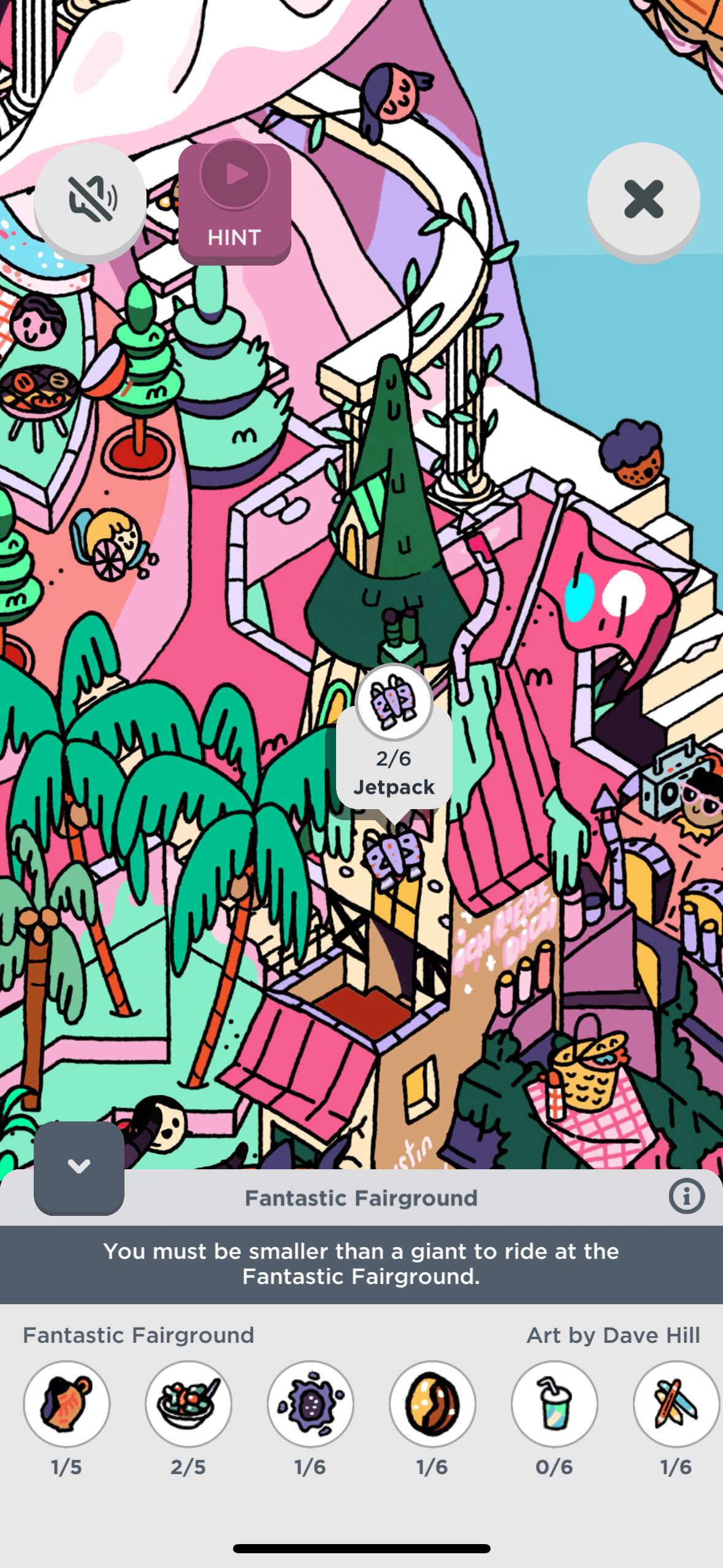Select the crossed pencils item 1/6
Screen dimensions: 723x1568
click(x=676, y=1404)
